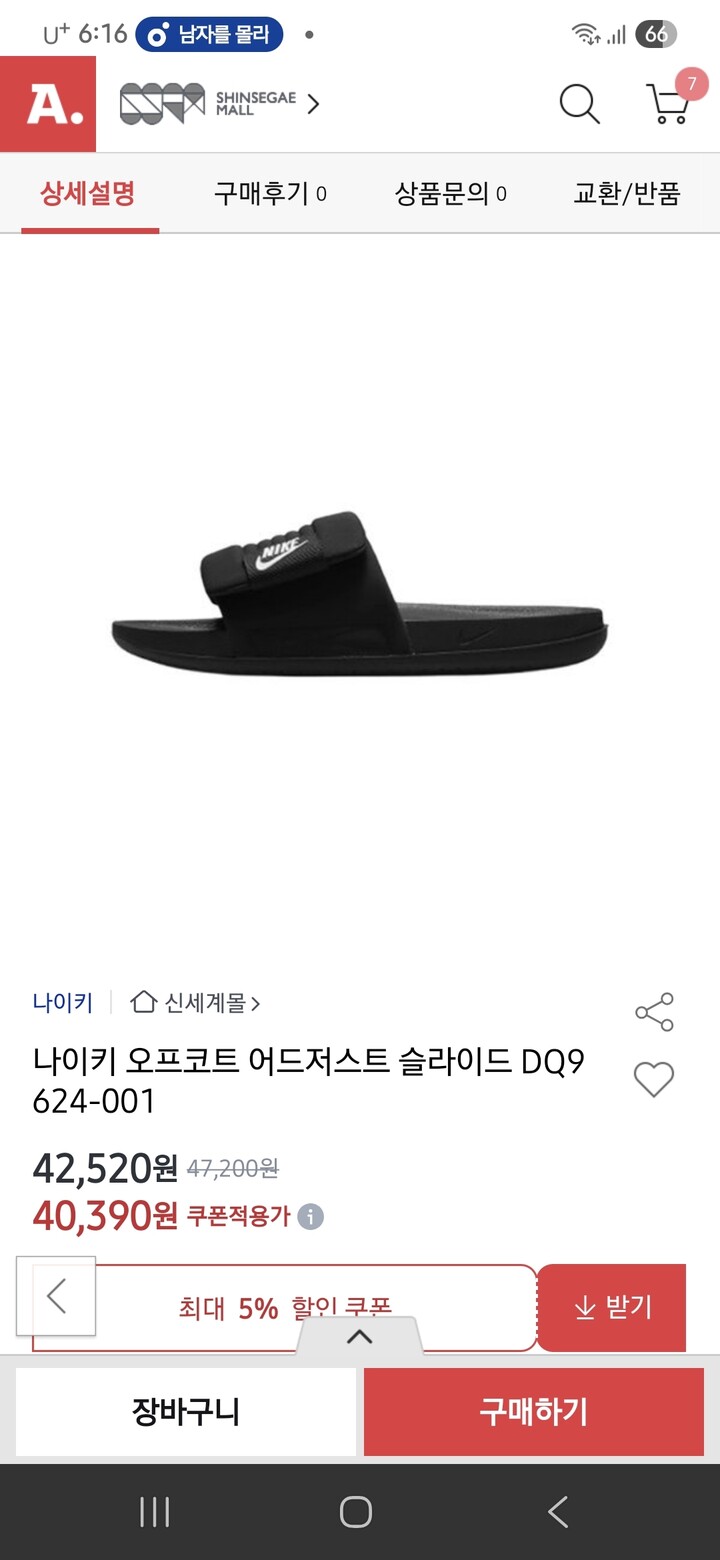This screenshot has width=720, height=1560.
Task: Expand the Shinsegae Mall store chevron
Action: (x=313, y=104)
